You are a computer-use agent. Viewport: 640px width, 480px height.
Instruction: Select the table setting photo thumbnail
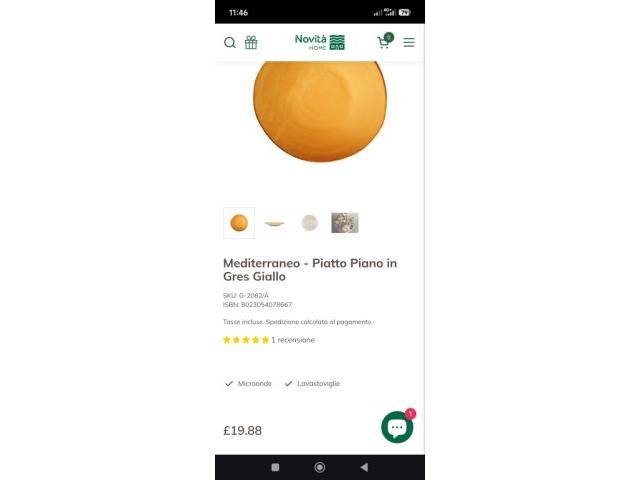click(x=345, y=223)
